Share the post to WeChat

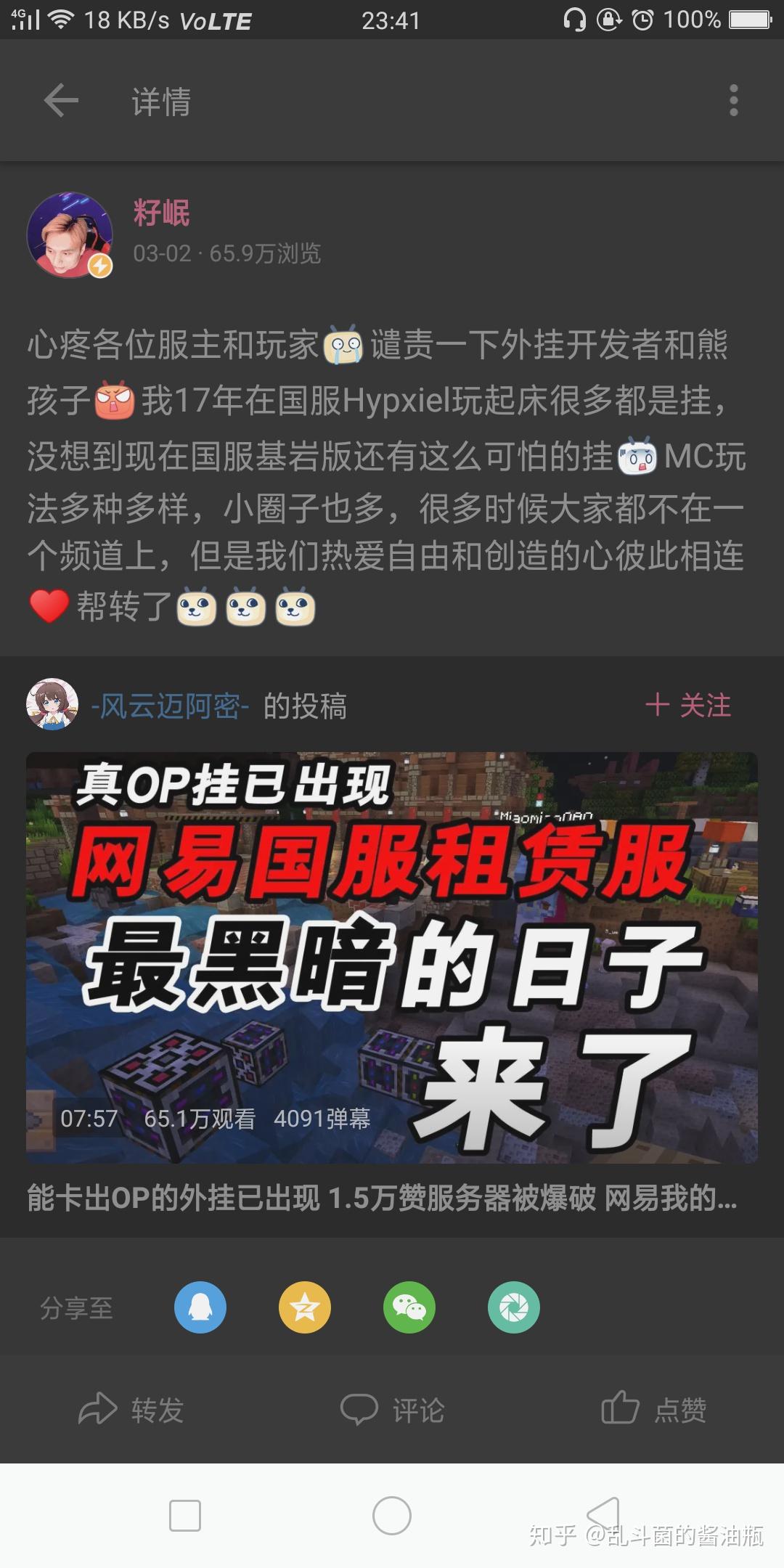coord(409,1307)
